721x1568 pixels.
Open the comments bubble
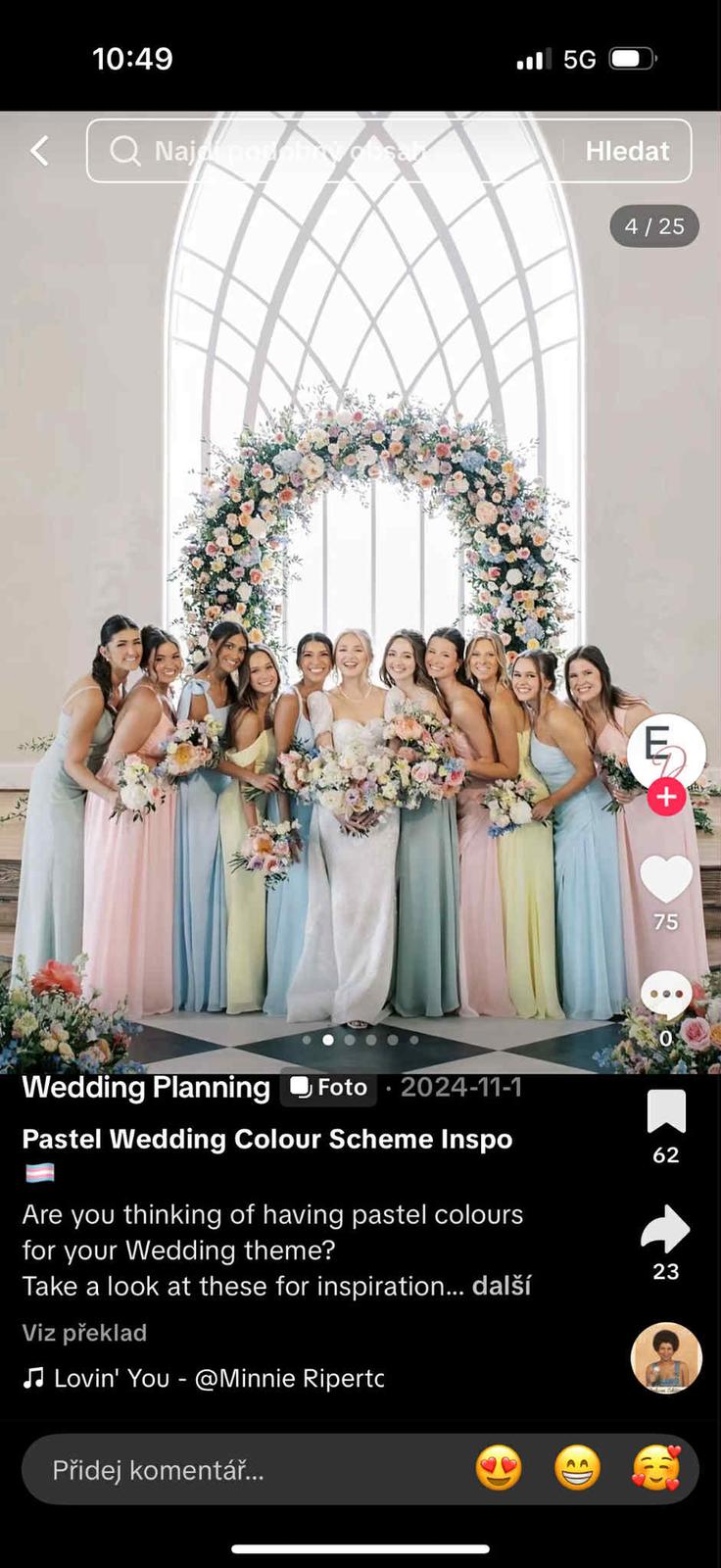click(666, 997)
